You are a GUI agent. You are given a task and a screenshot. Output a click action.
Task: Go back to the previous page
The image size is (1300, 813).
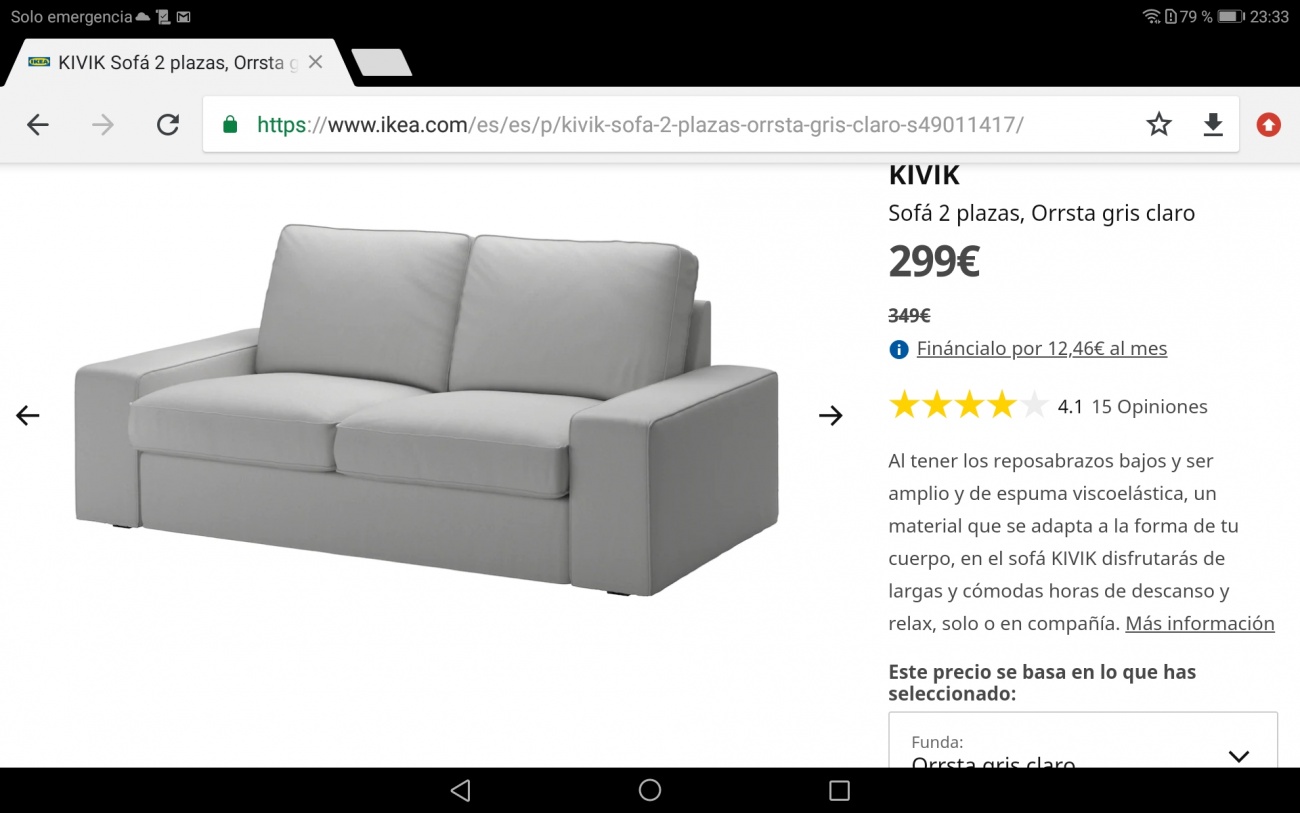(x=38, y=125)
